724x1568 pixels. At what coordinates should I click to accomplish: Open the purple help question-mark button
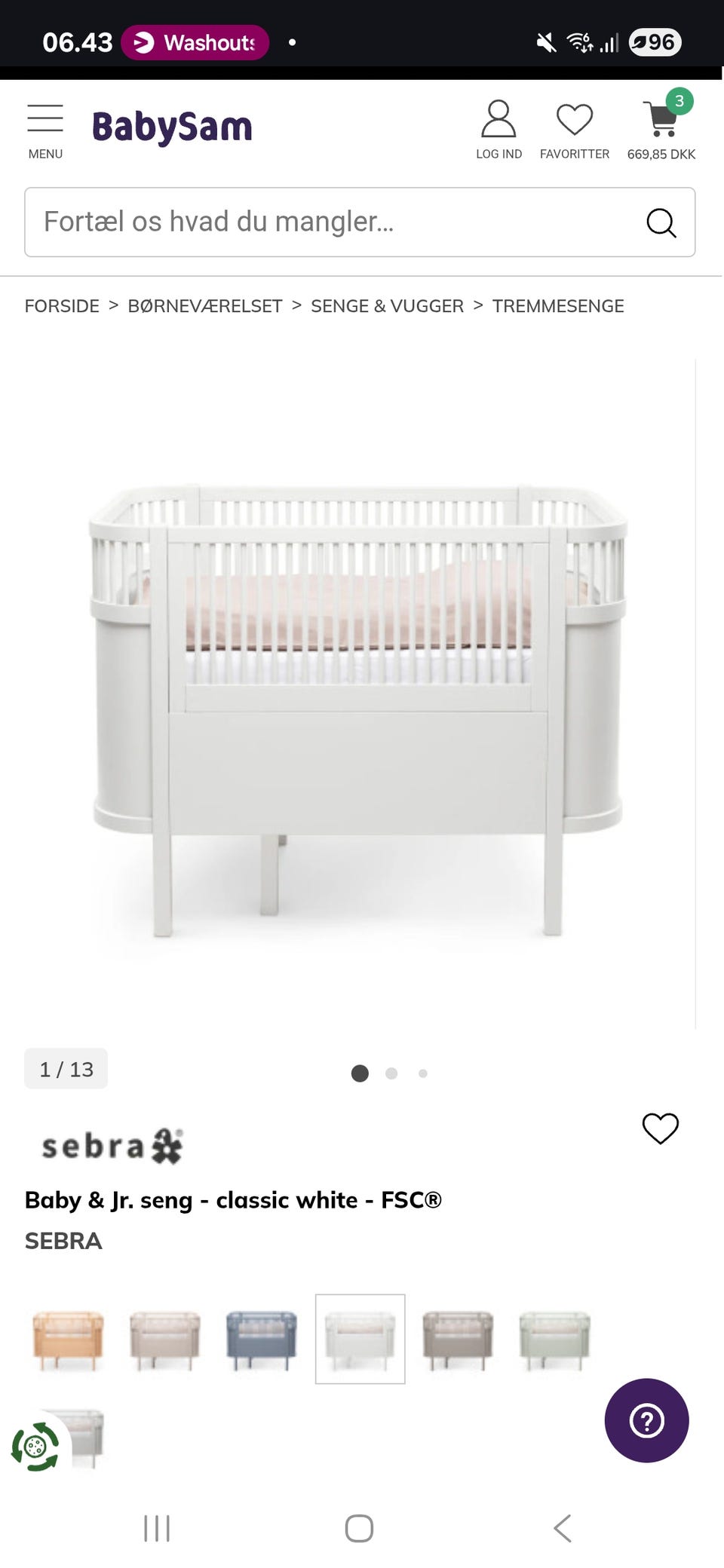tap(646, 1421)
